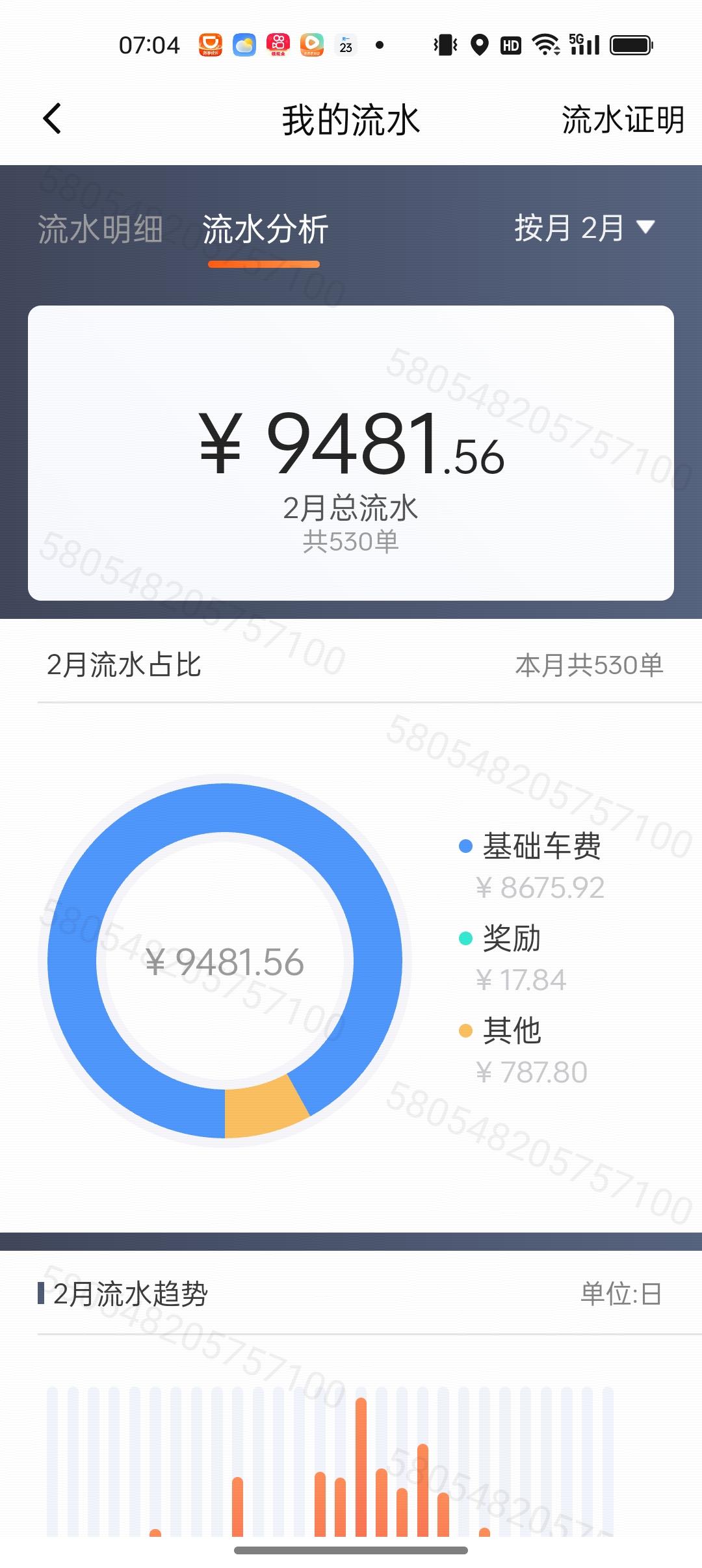The width and height of the screenshot is (702, 1568).
Task: Switch to the 流水明细 tab
Action: pyautogui.click(x=101, y=229)
